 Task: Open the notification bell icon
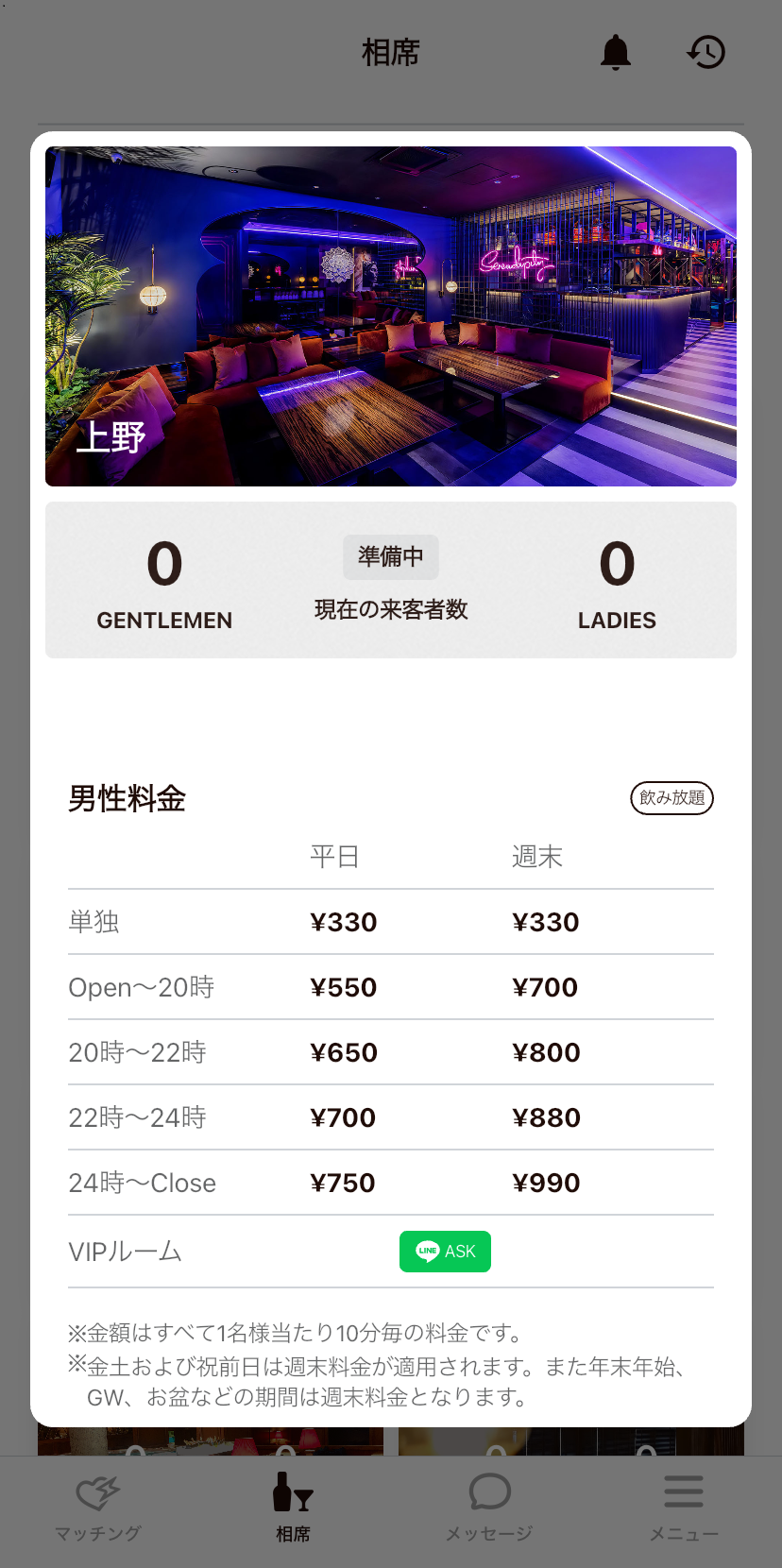(616, 52)
